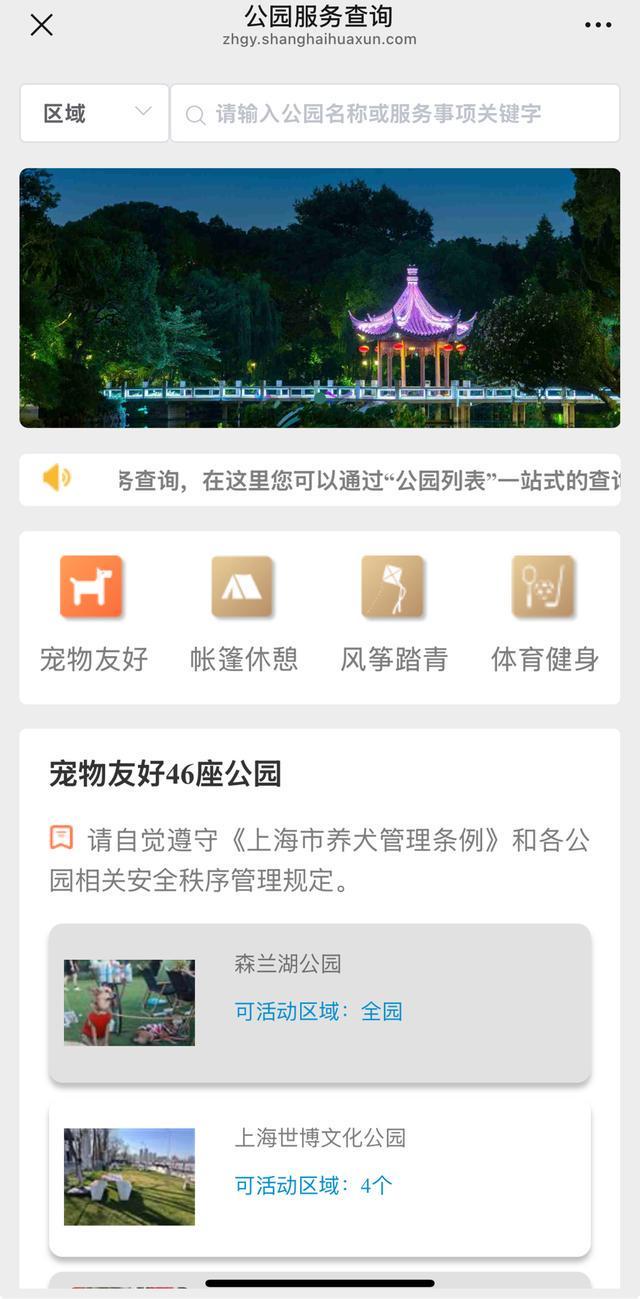The width and height of the screenshot is (640, 1299).
Task: Open the three-dot overflow menu
Action: point(598,25)
